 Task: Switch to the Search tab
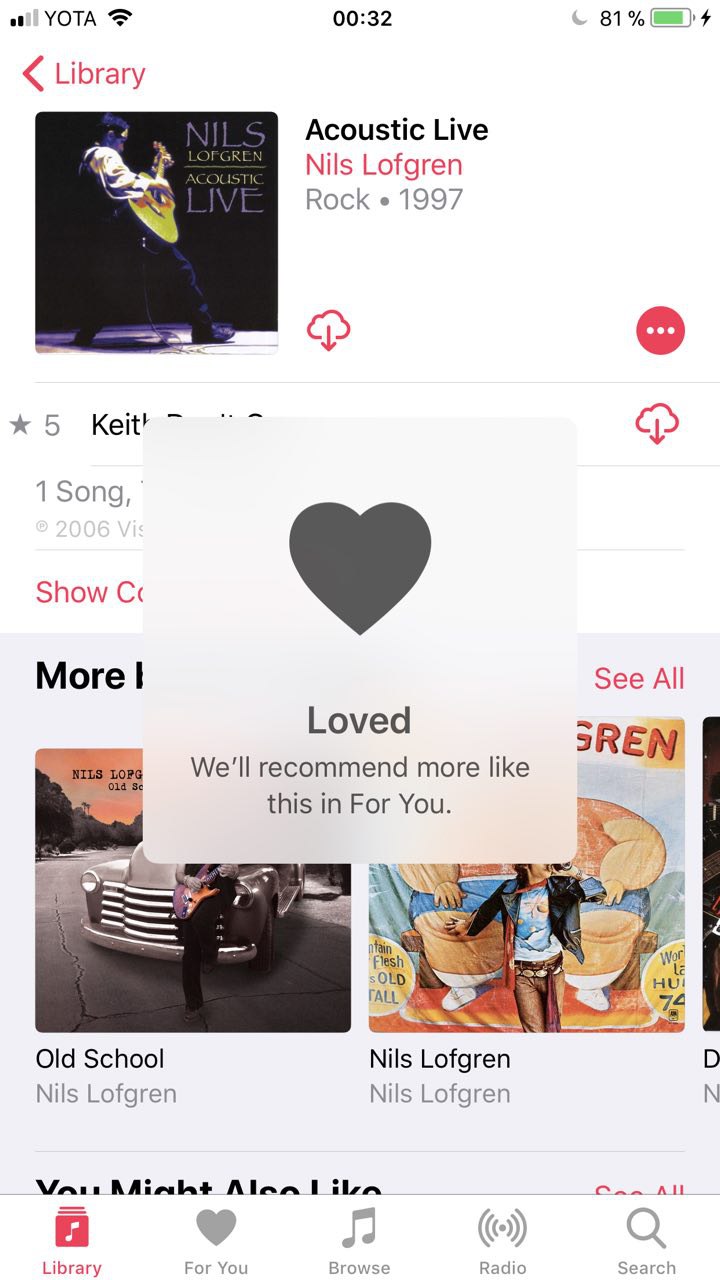click(x=646, y=1241)
